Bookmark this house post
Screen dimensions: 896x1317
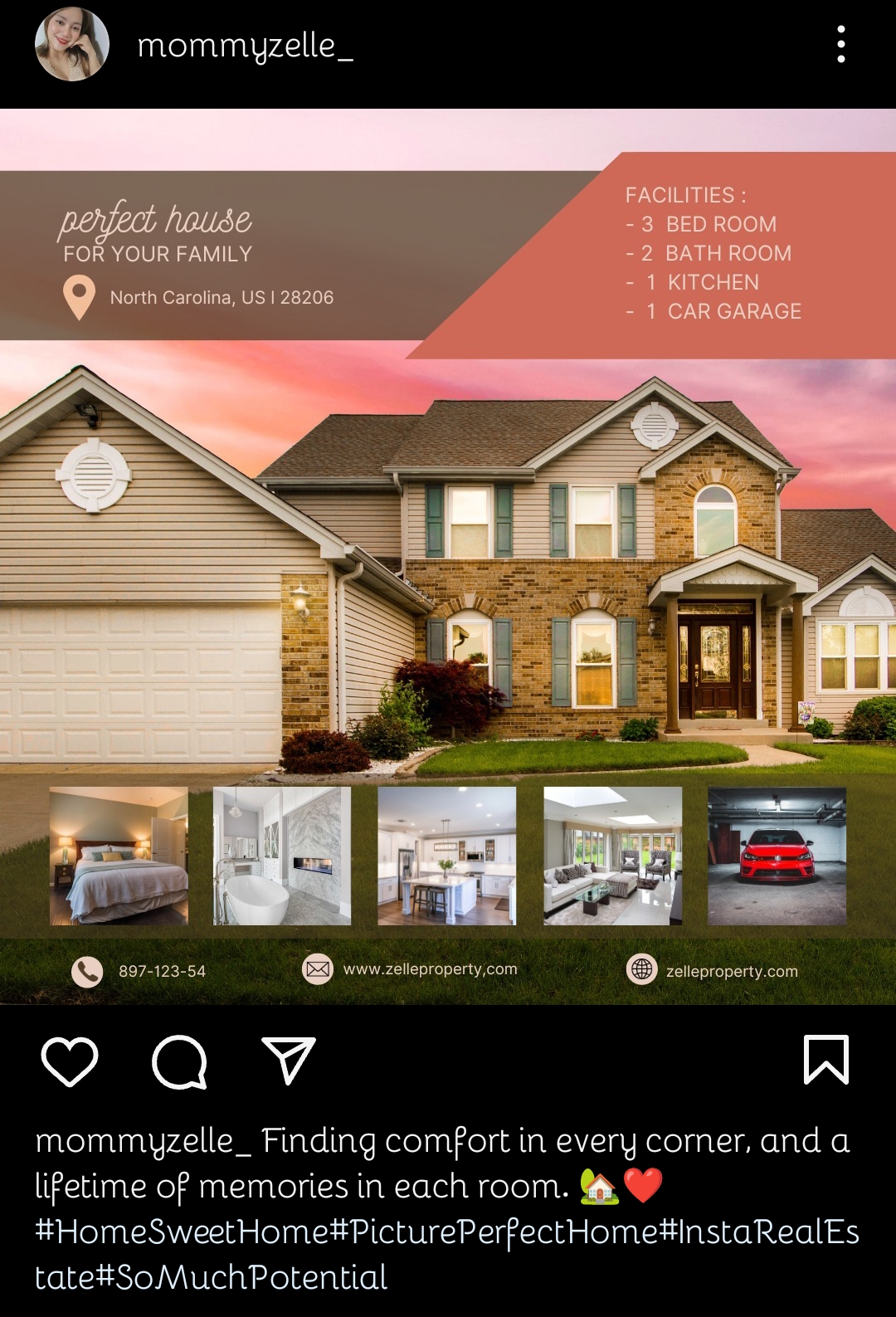click(825, 1060)
